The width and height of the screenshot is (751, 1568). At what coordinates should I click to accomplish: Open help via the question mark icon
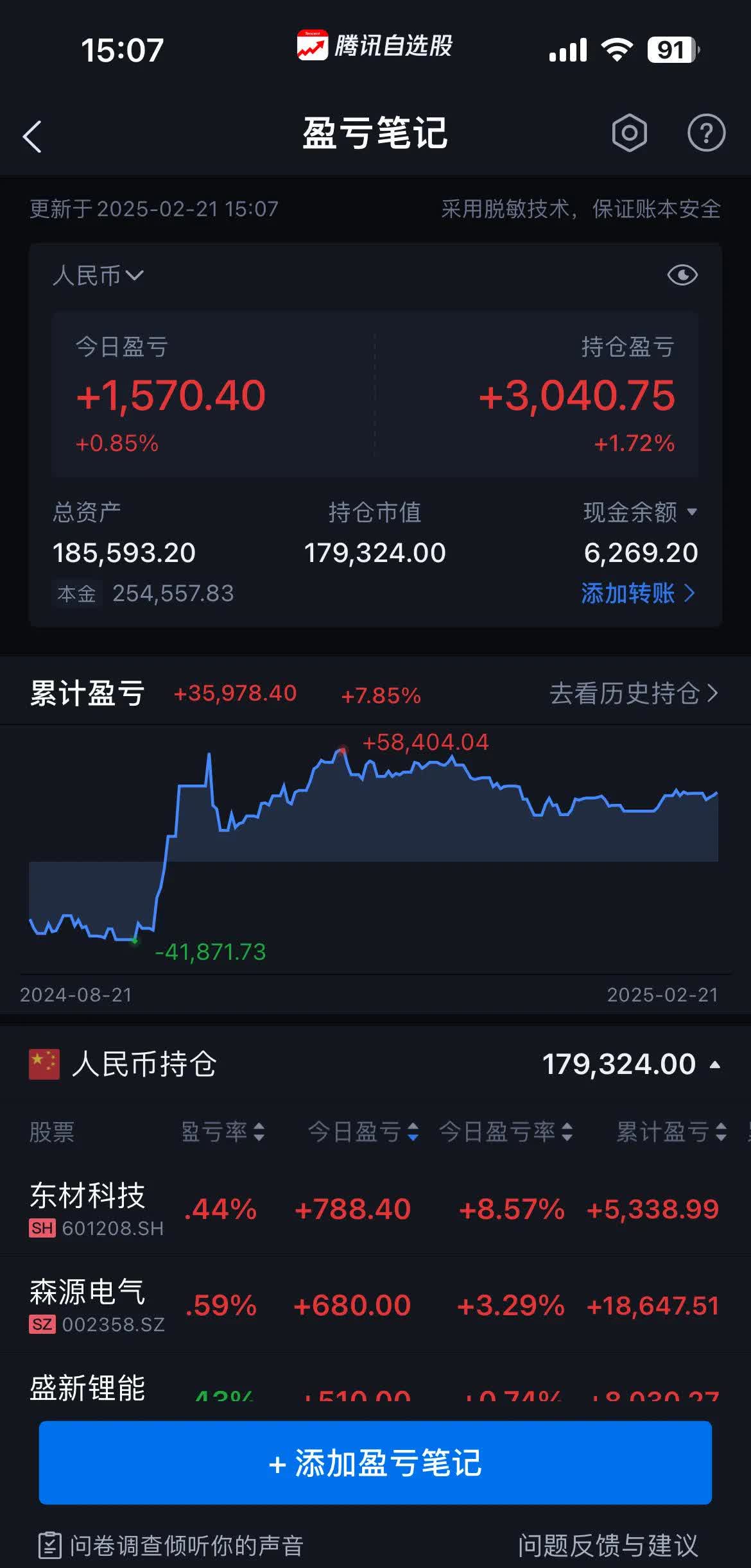tap(705, 133)
